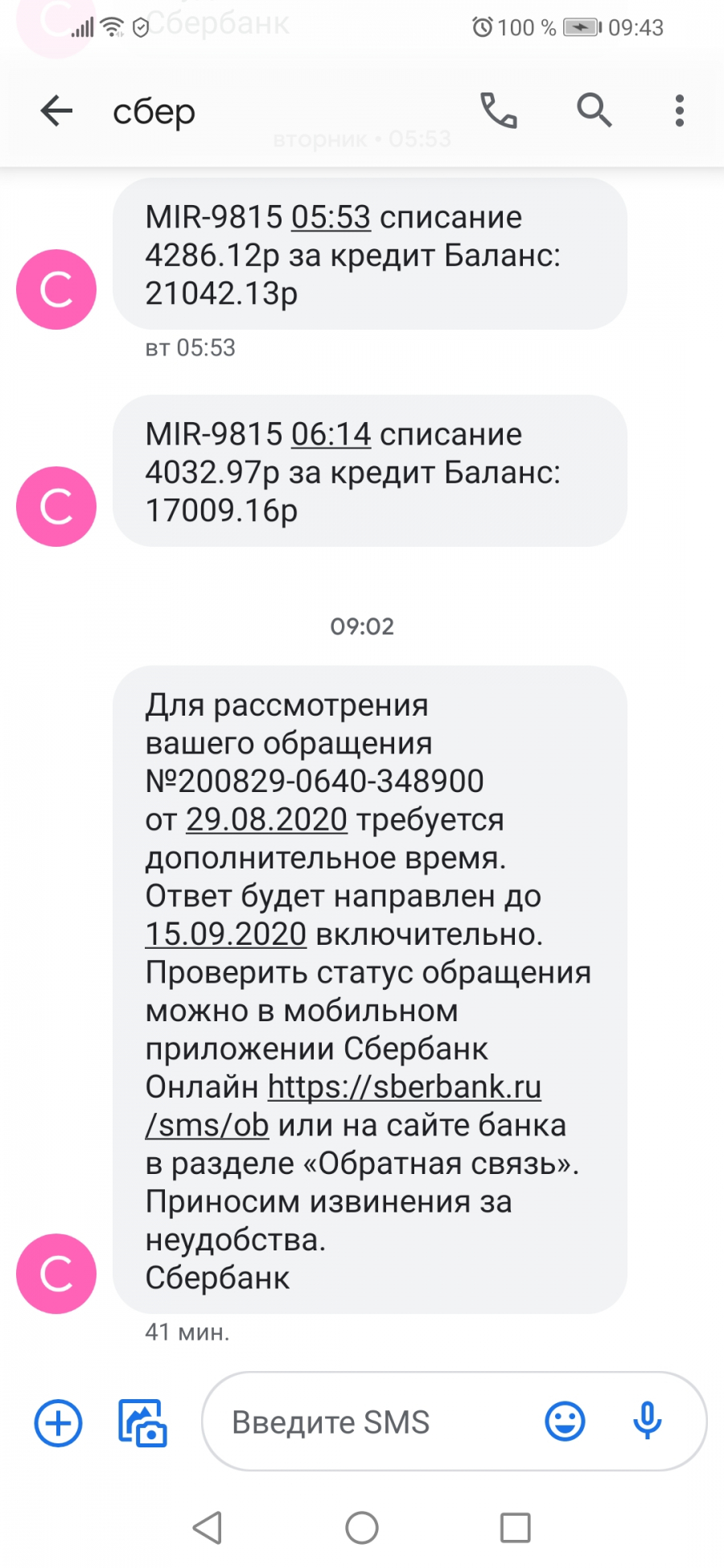Image resolution: width=724 pixels, height=1568 pixels.
Task: Show recent apps
Action: [515, 1528]
